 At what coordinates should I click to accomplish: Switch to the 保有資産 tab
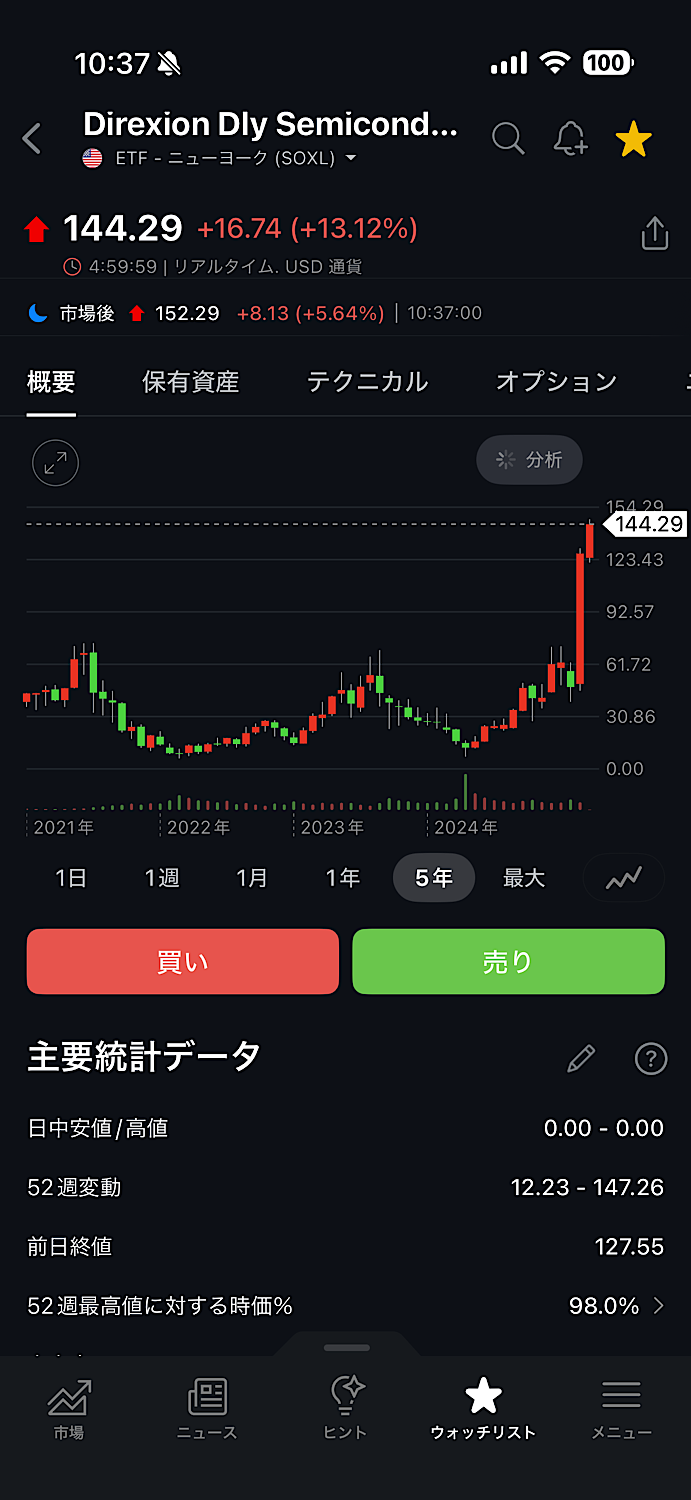coord(190,381)
